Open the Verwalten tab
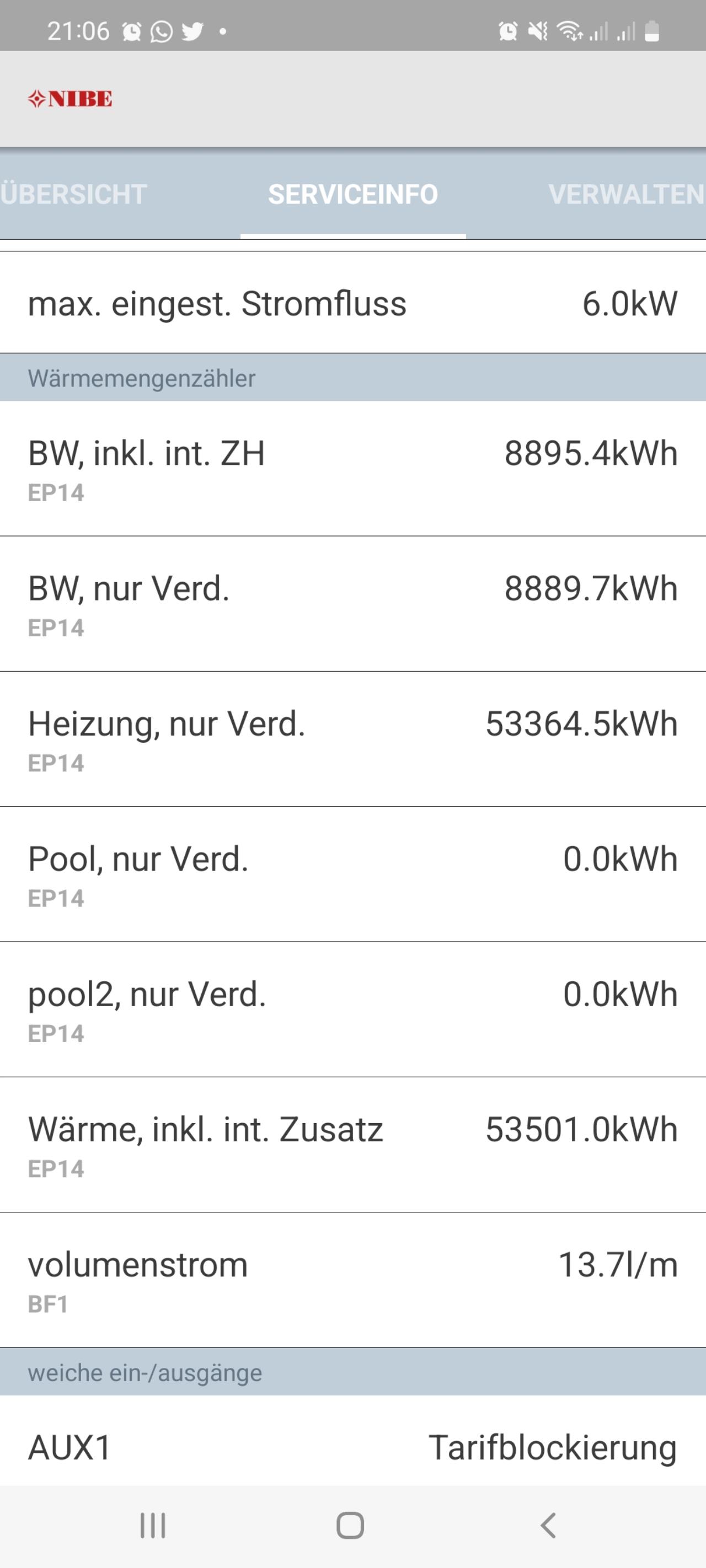The width and height of the screenshot is (706, 1568). 625,195
